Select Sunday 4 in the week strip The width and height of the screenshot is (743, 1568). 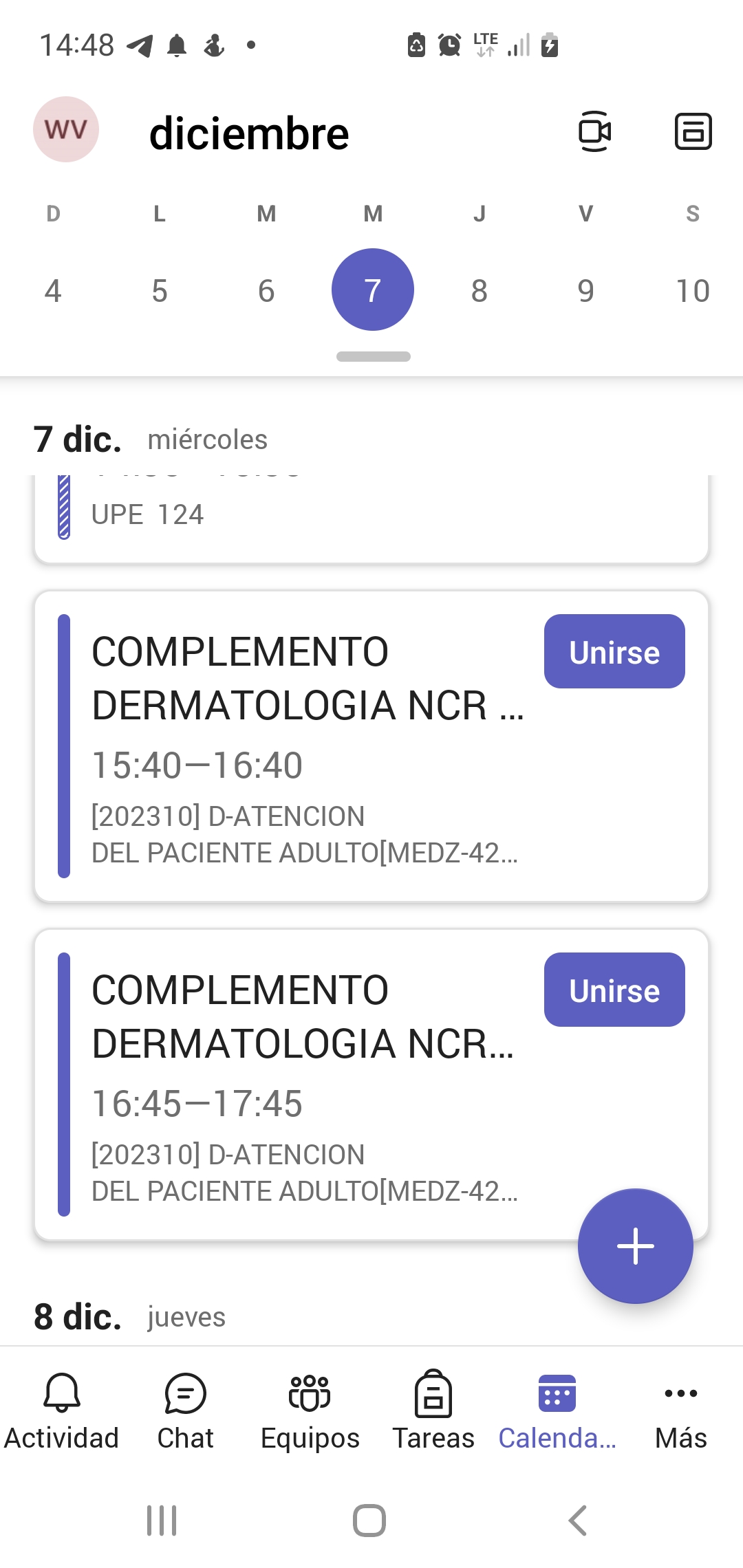tap(53, 290)
